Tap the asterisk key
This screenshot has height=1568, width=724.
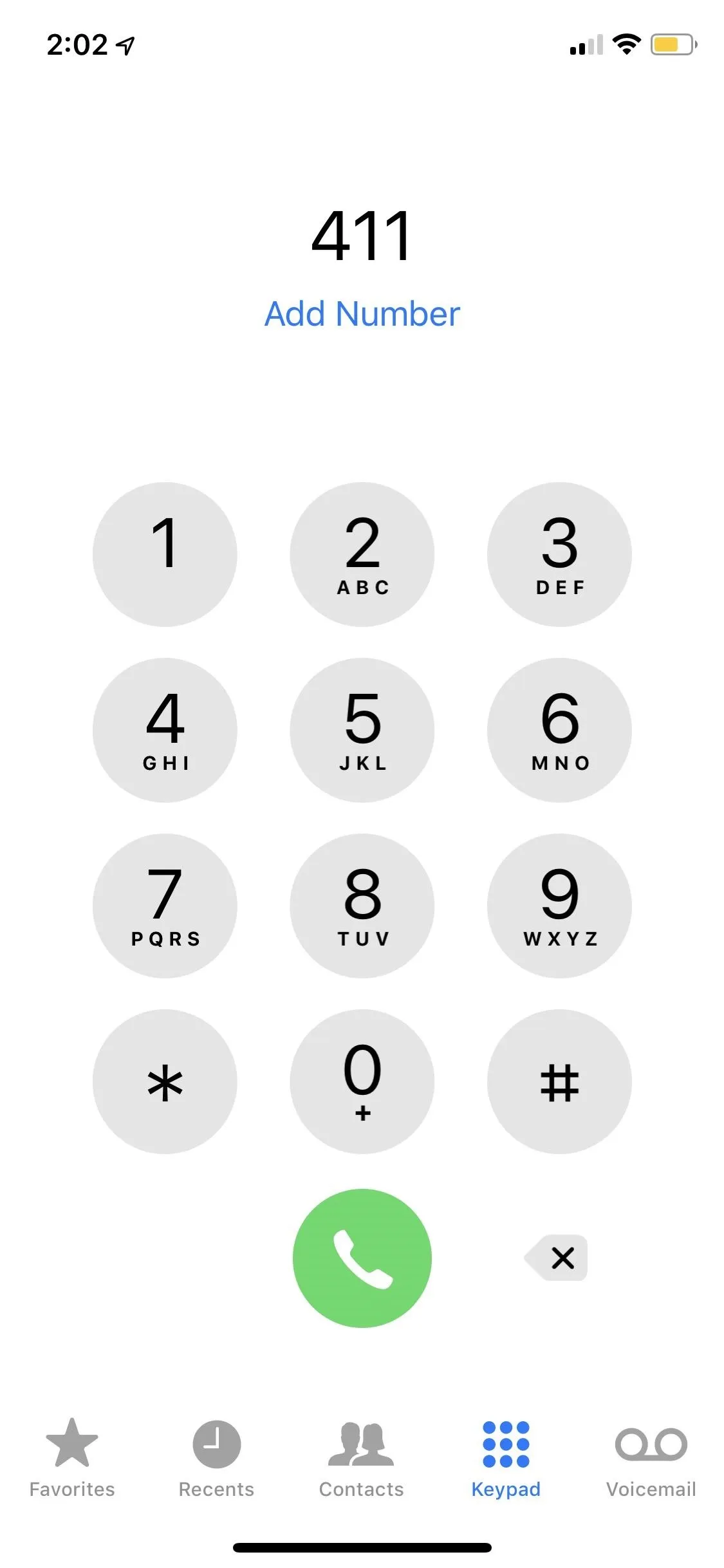pos(165,1081)
